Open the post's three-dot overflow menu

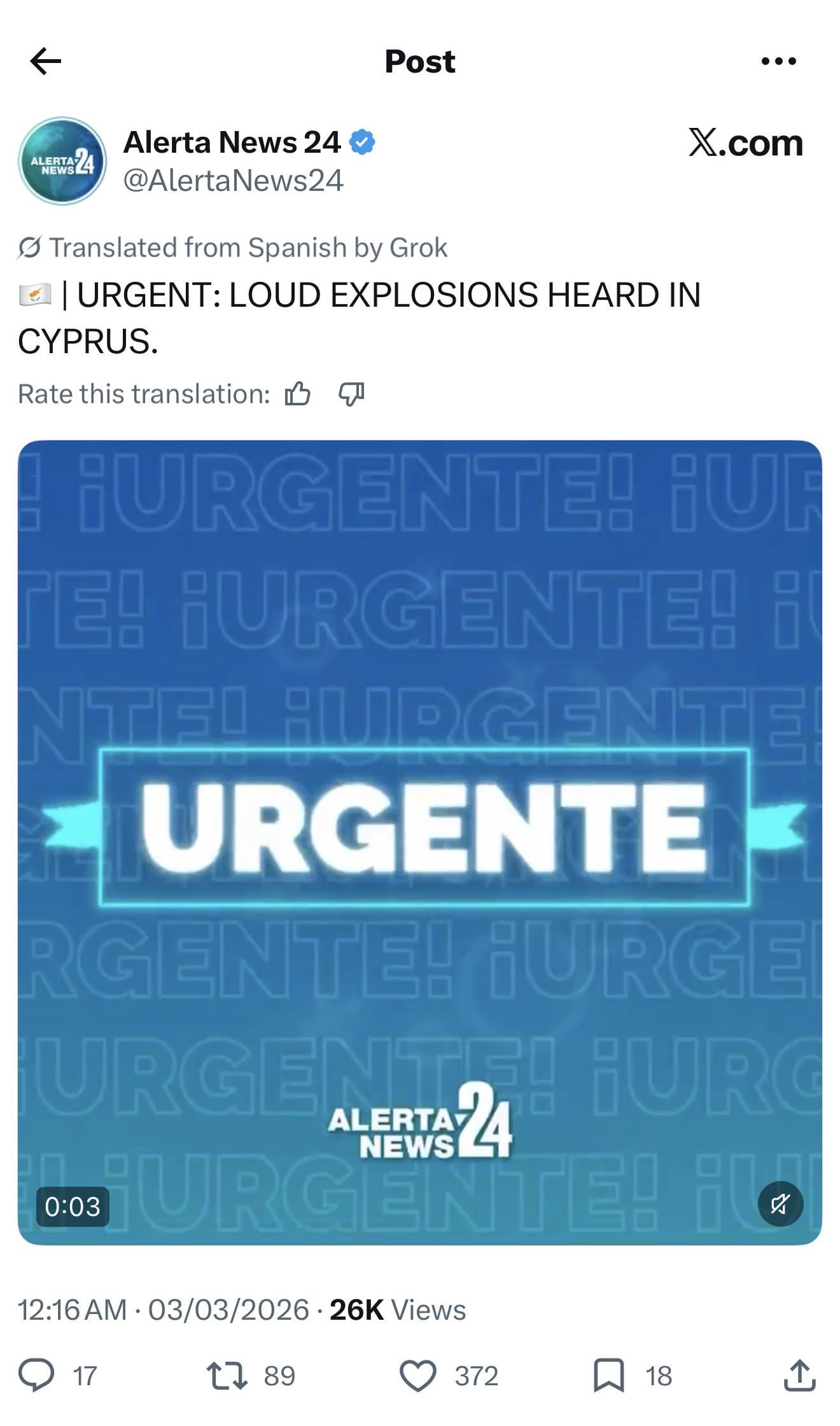[x=778, y=61]
